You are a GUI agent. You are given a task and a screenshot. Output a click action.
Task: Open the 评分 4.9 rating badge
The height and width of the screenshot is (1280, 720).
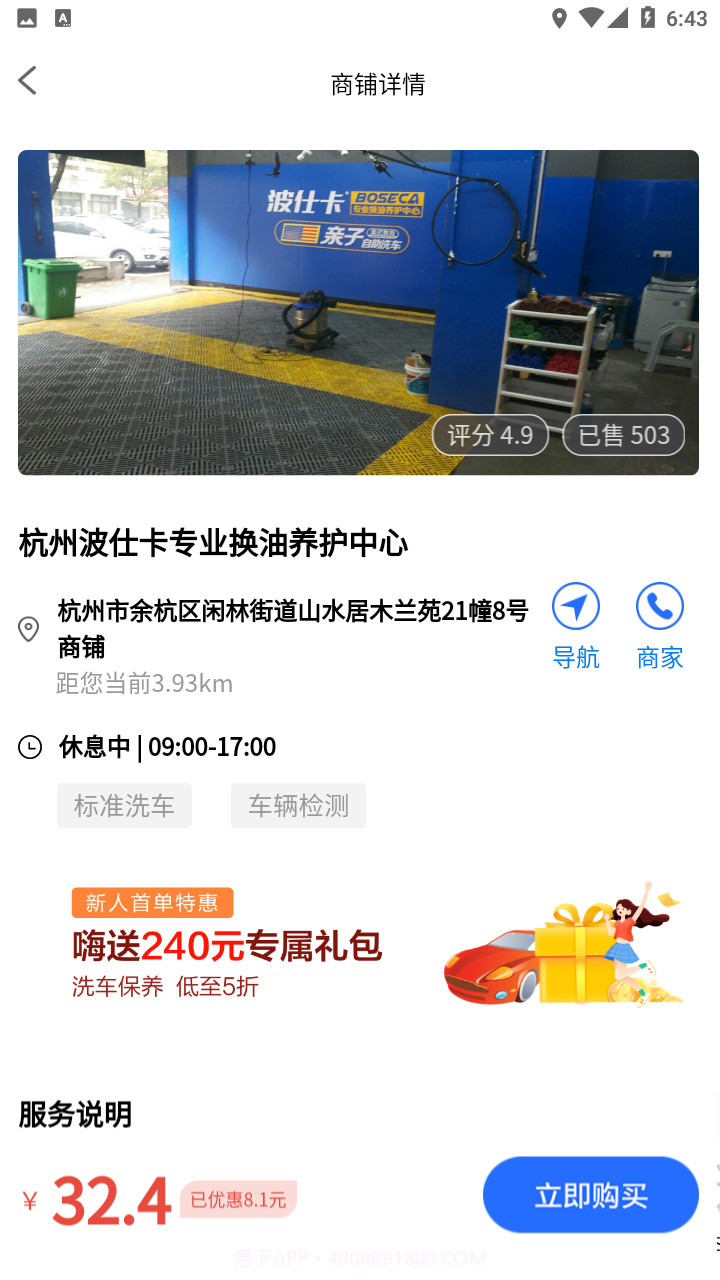[x=490, y=434]
